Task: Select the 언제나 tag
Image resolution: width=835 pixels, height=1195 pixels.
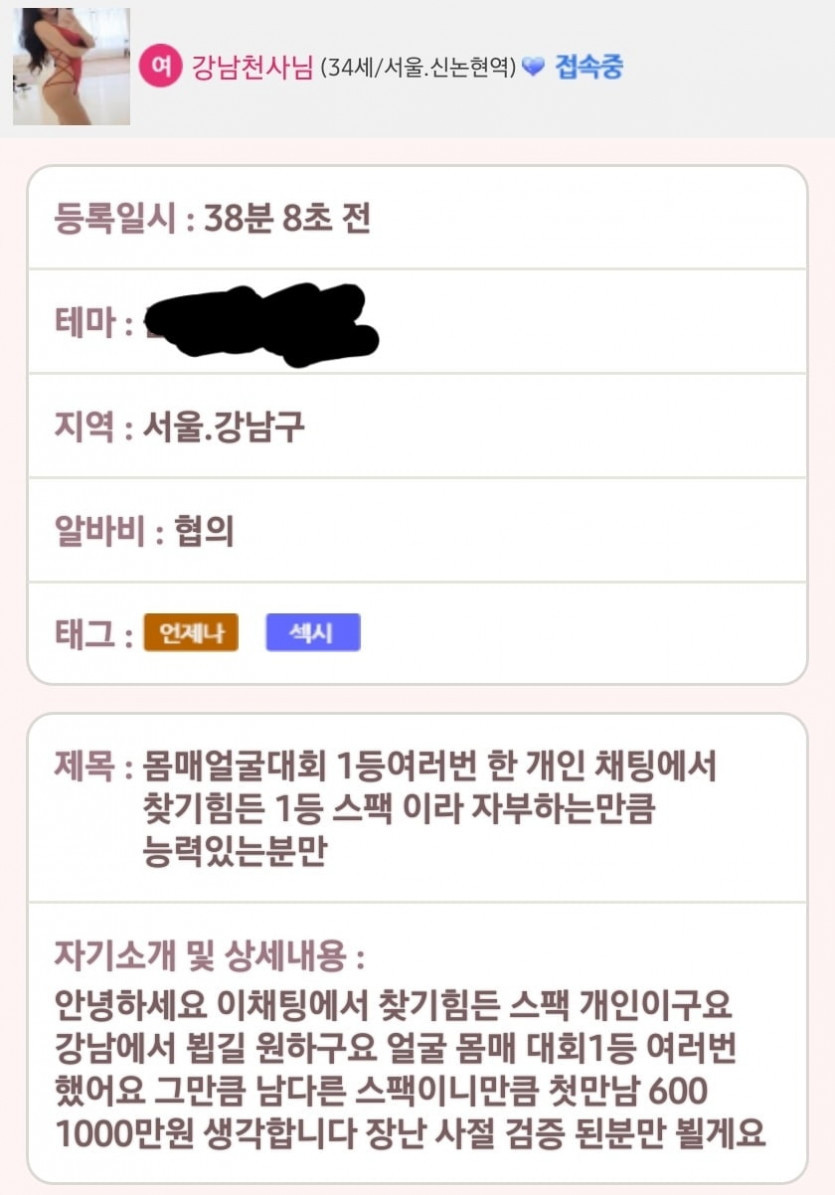Action: (191, 633)
